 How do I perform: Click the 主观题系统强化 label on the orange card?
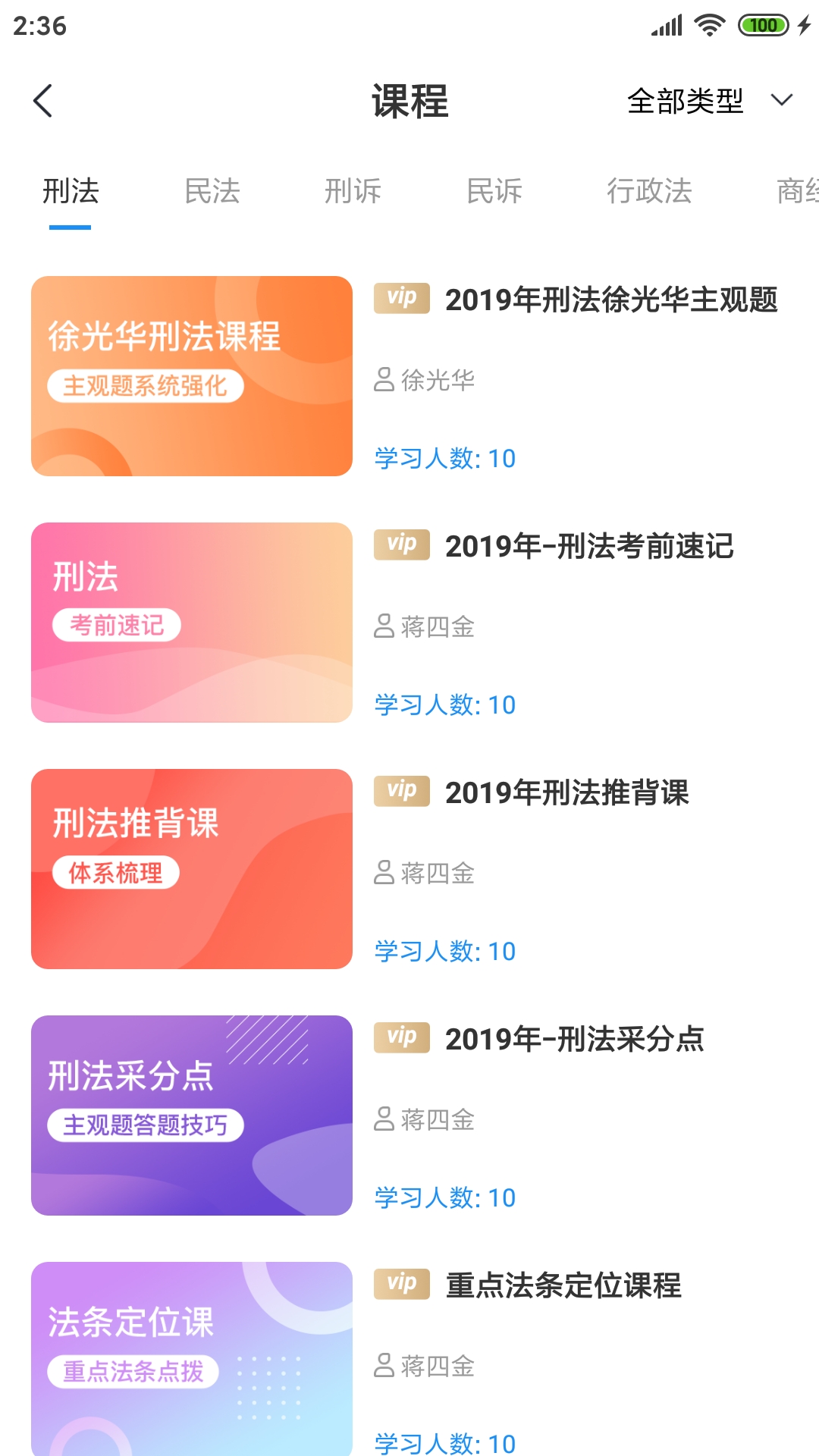pyautogui.click(x=149, y=385)
